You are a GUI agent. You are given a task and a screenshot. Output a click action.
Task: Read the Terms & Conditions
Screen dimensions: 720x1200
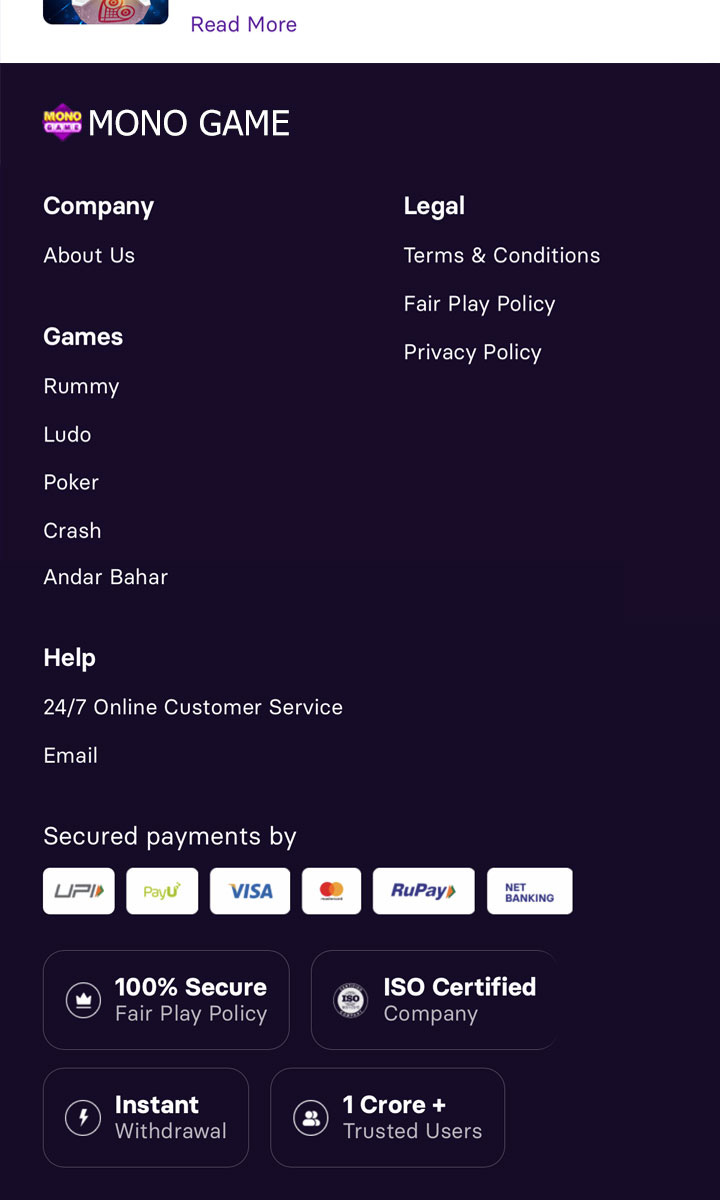501,255
